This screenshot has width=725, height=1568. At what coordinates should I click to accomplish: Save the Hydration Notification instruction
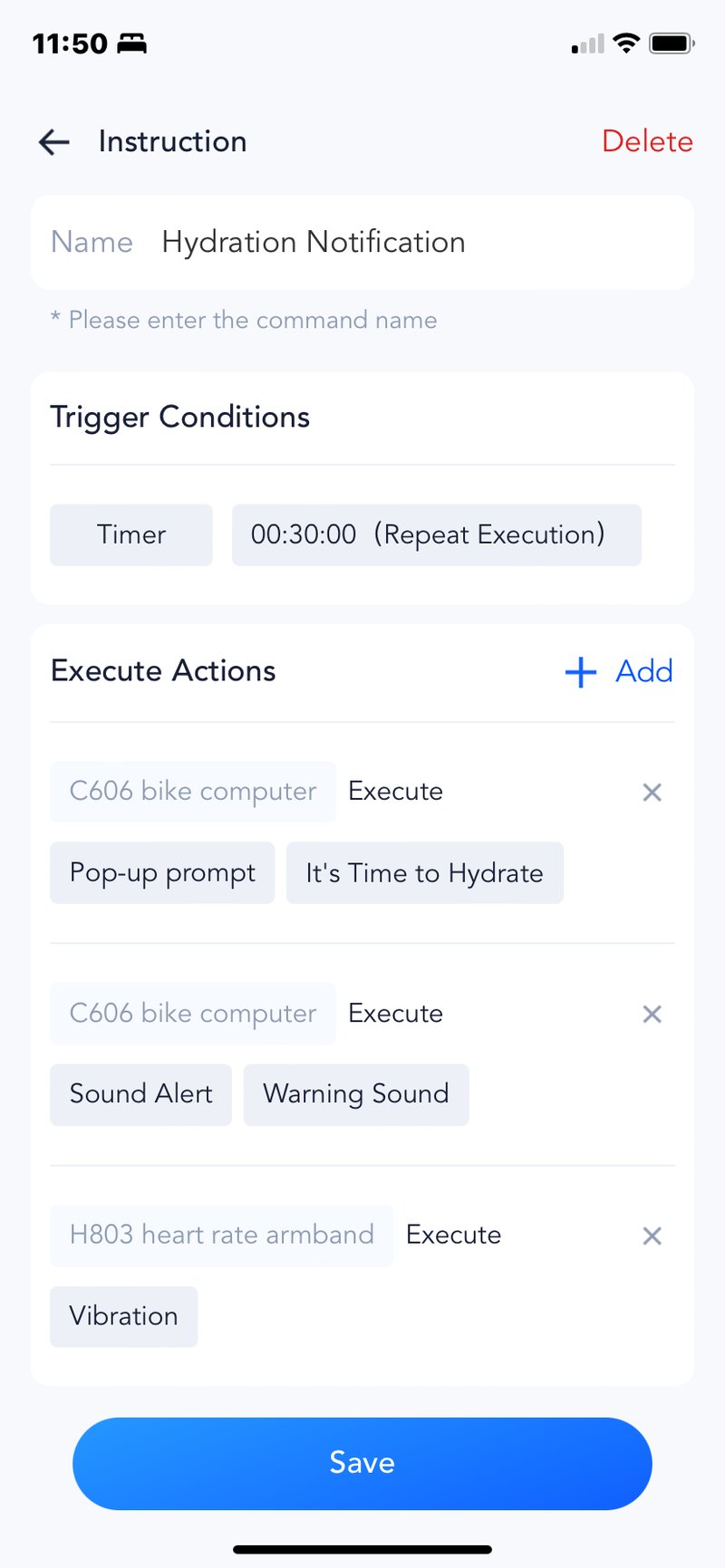click(362, 1462)
